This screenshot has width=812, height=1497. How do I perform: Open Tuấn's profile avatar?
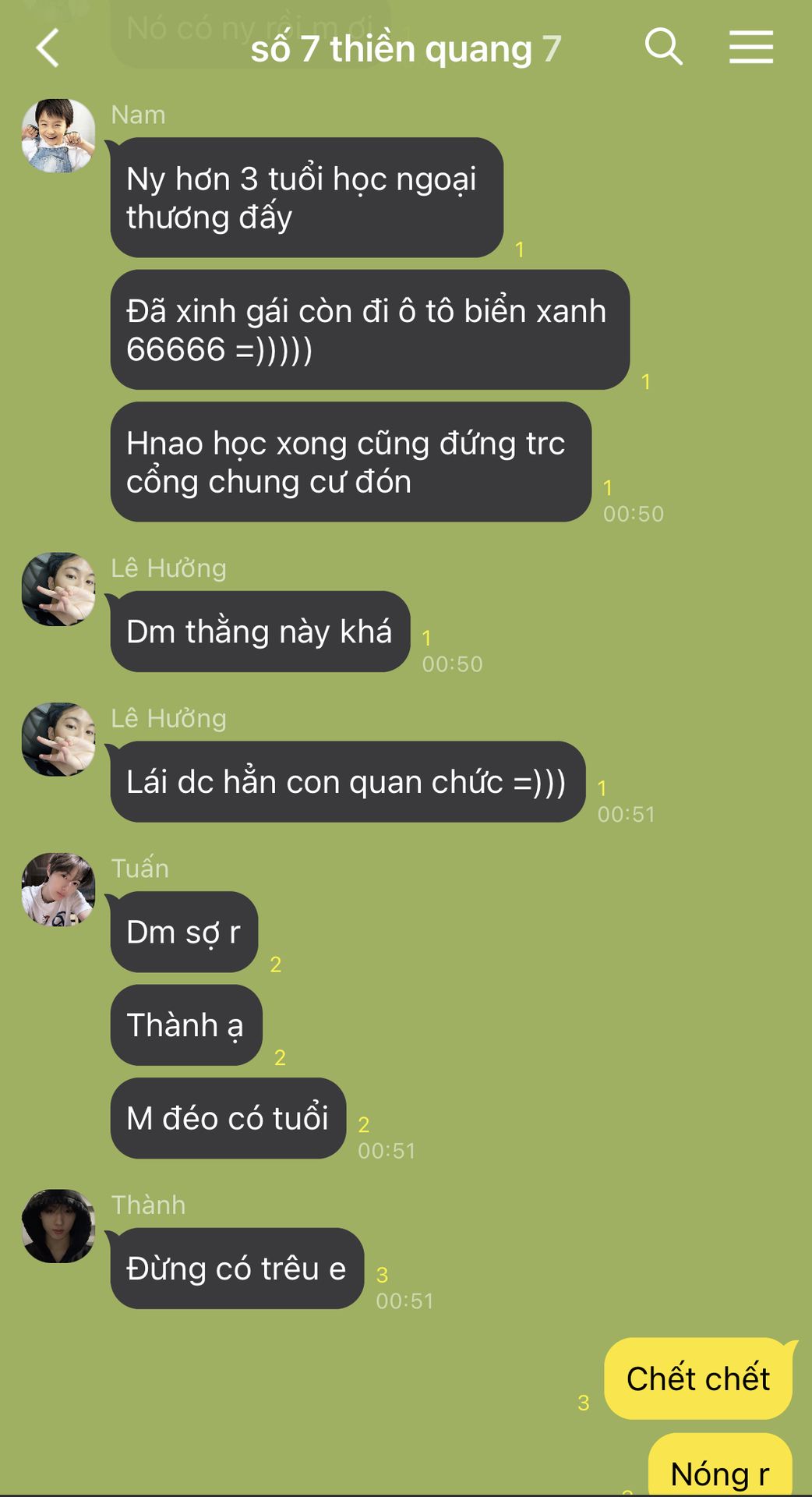click(x=58, y=890)
